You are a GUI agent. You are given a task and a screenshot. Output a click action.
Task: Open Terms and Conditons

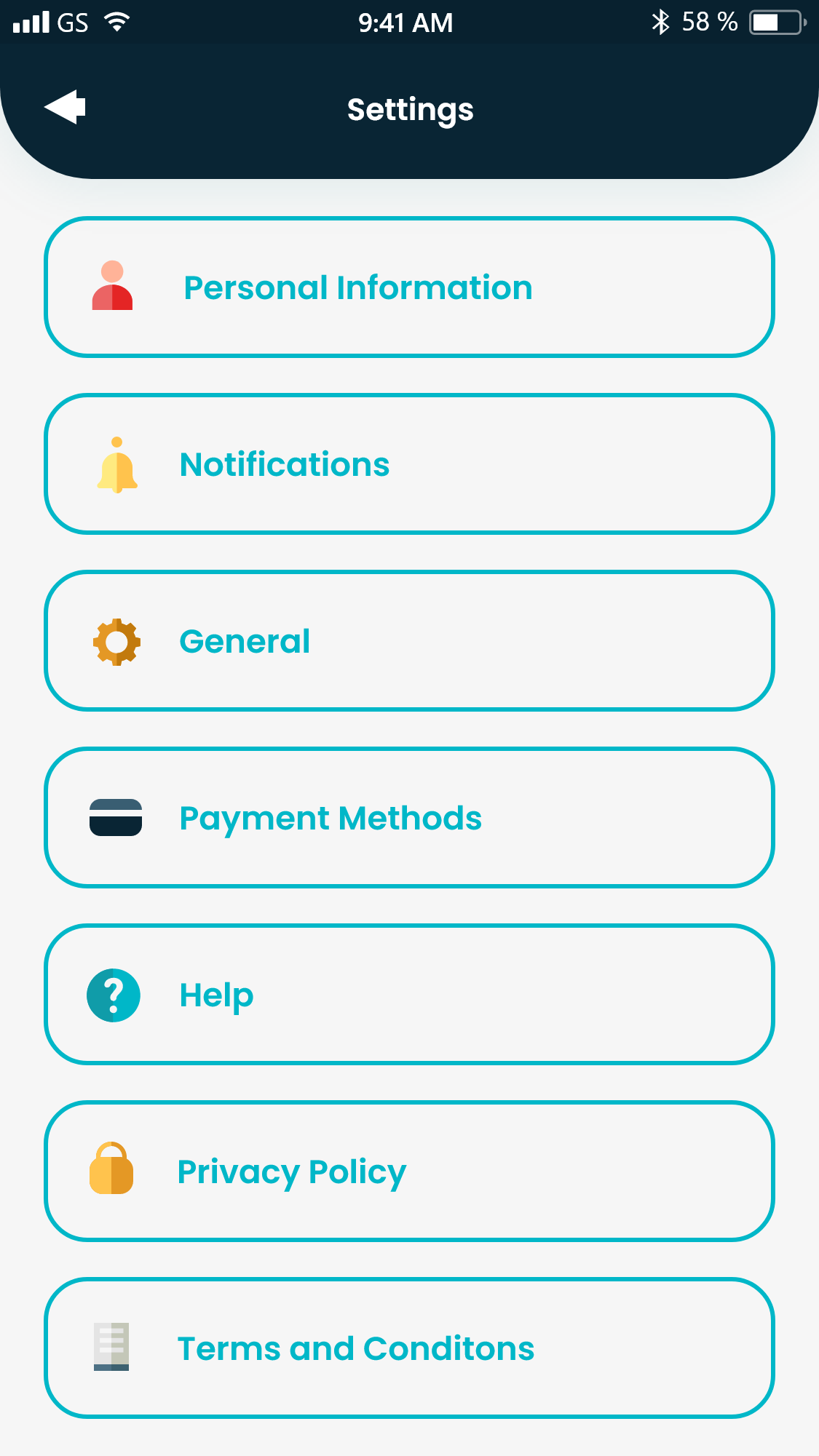[x=408, y=1348]
